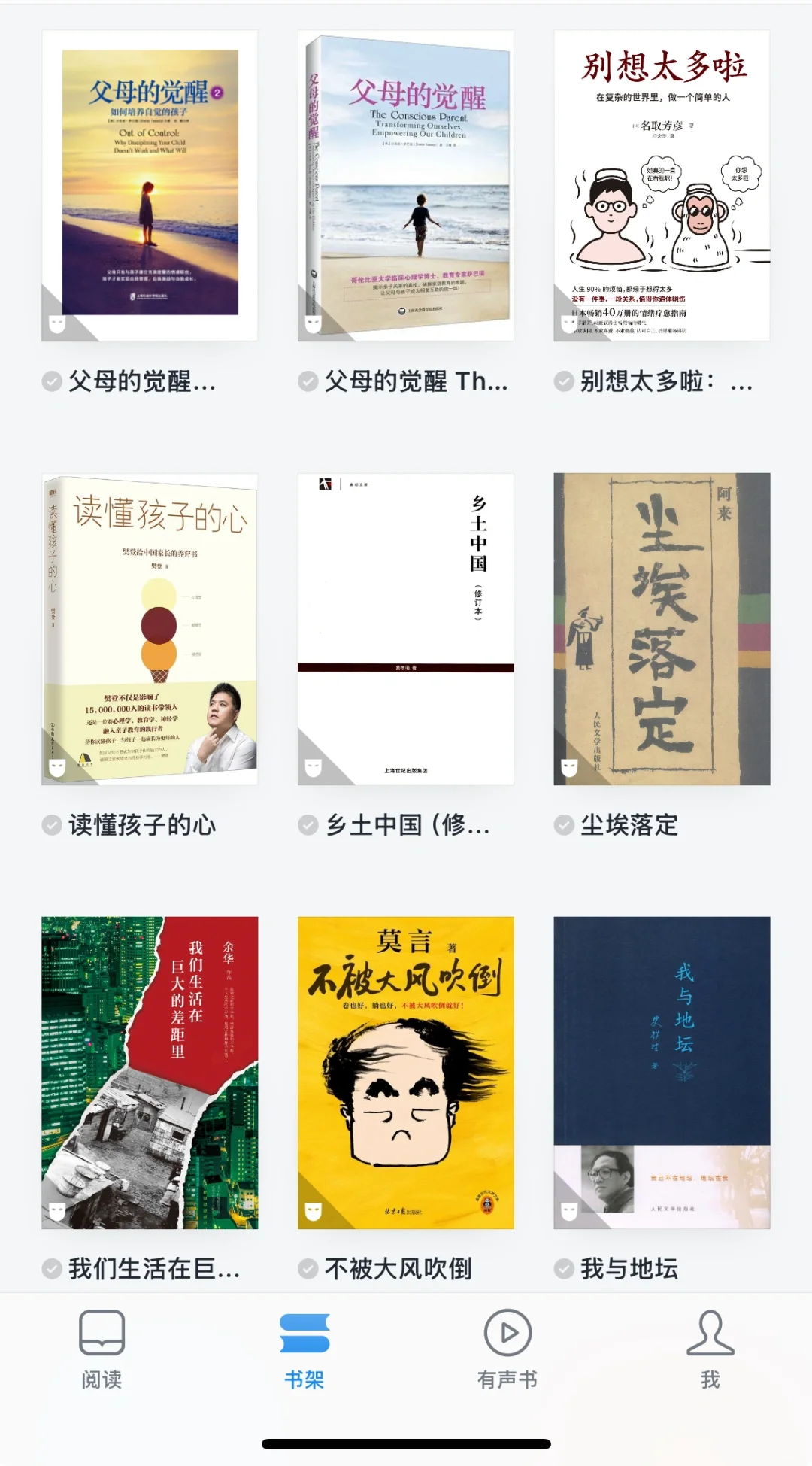Open the book 别想太多啦
This screenshot has height=1466, width=812.
coord(662,186)
